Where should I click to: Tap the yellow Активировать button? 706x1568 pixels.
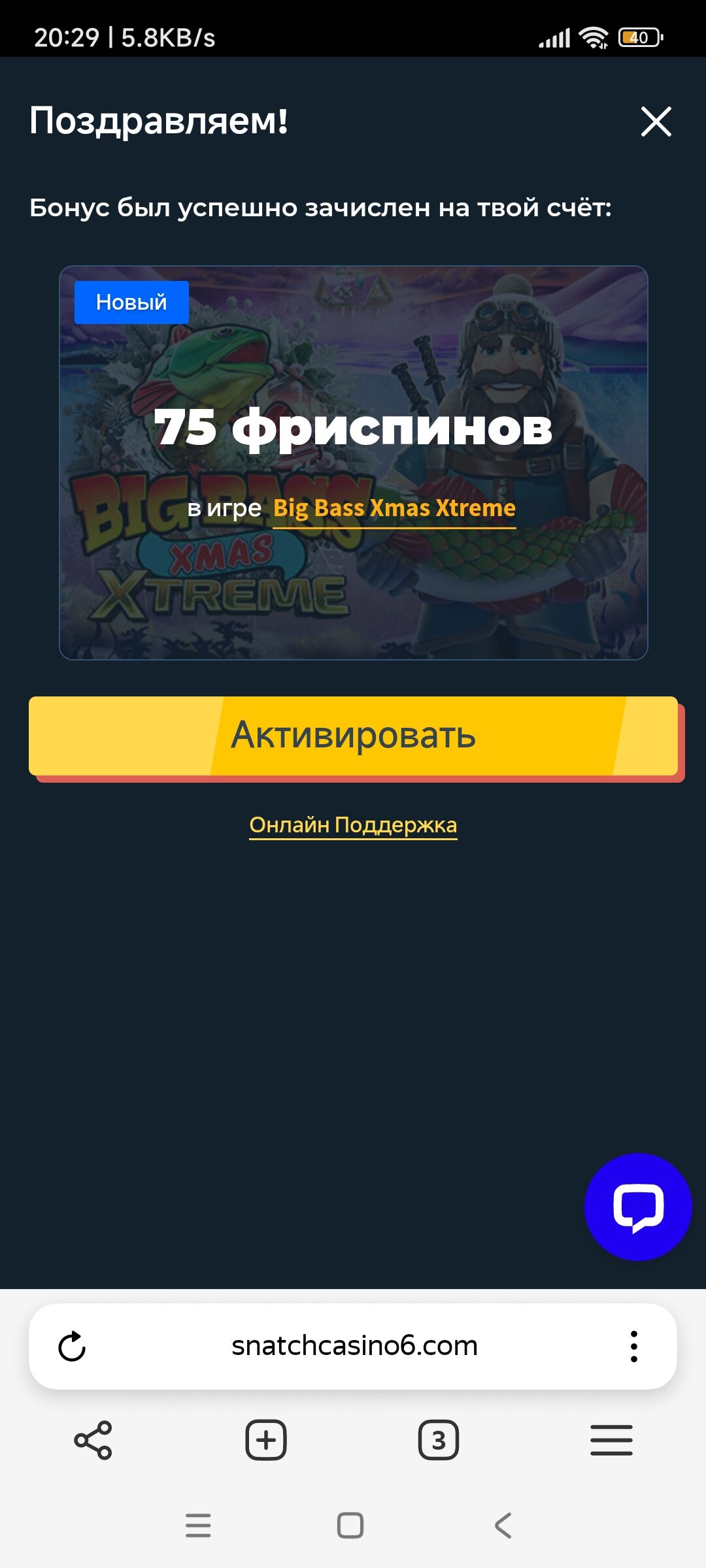point(353,736)
